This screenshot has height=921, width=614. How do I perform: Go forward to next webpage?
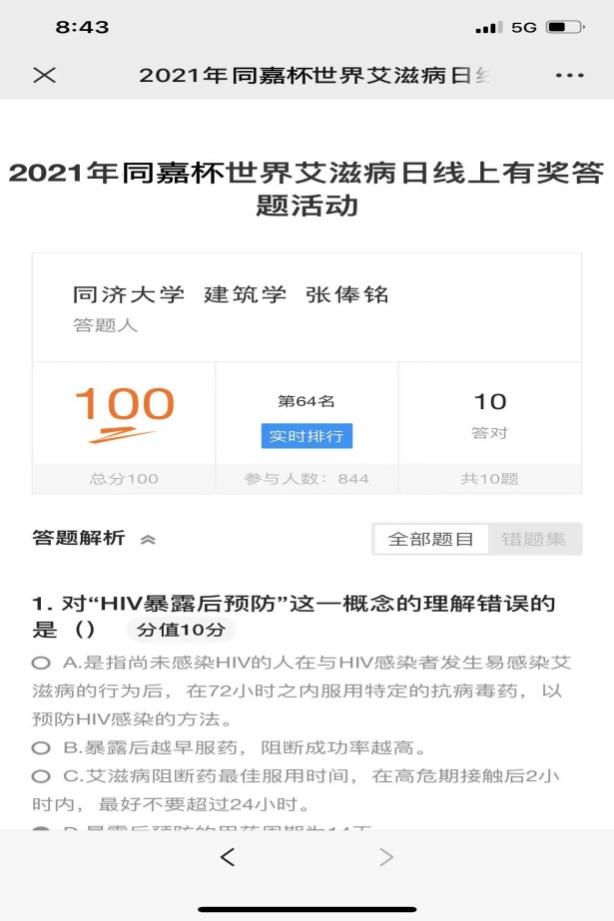pos(386,857)
